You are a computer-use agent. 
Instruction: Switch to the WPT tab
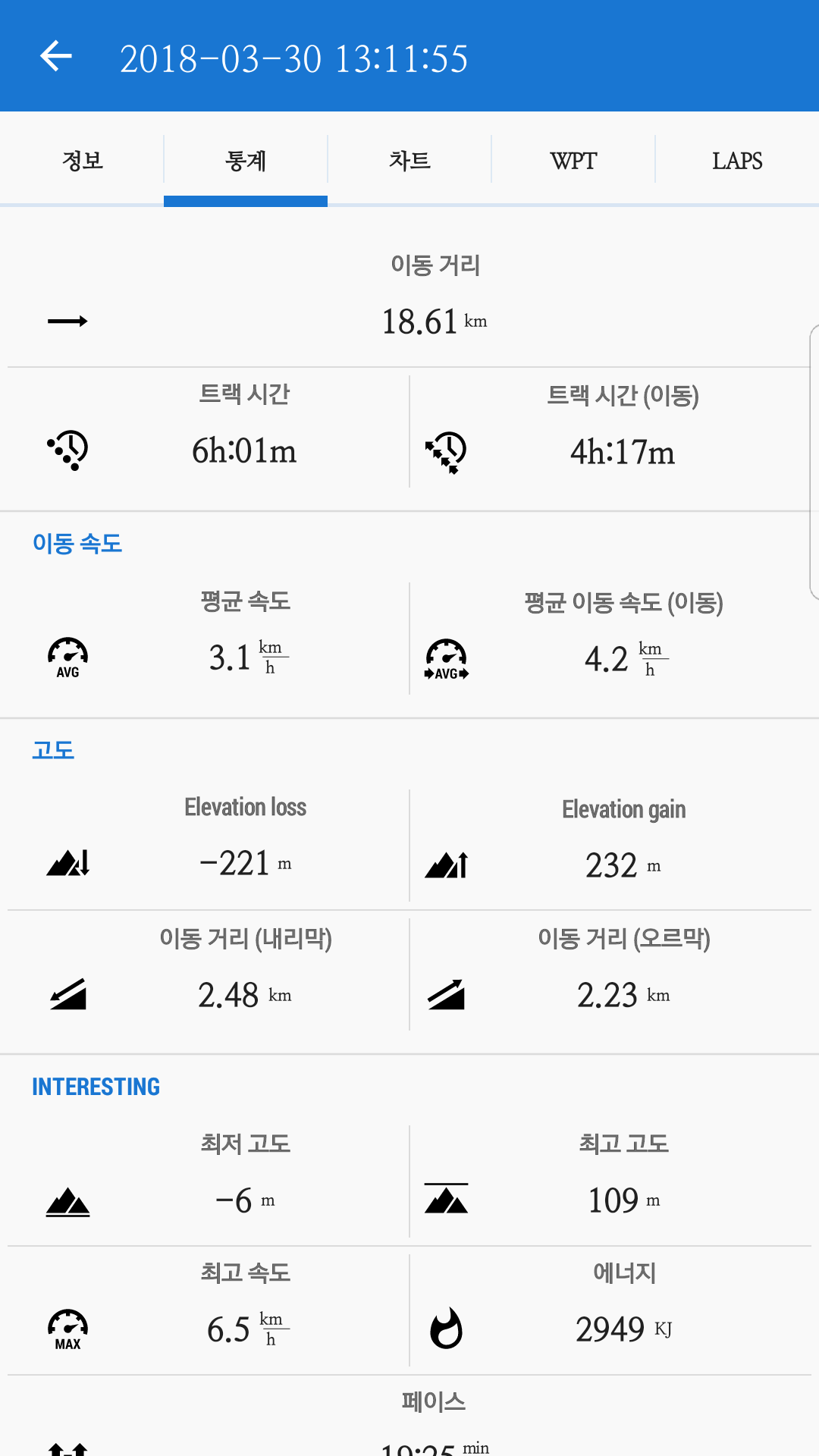(x=573, y=161)
